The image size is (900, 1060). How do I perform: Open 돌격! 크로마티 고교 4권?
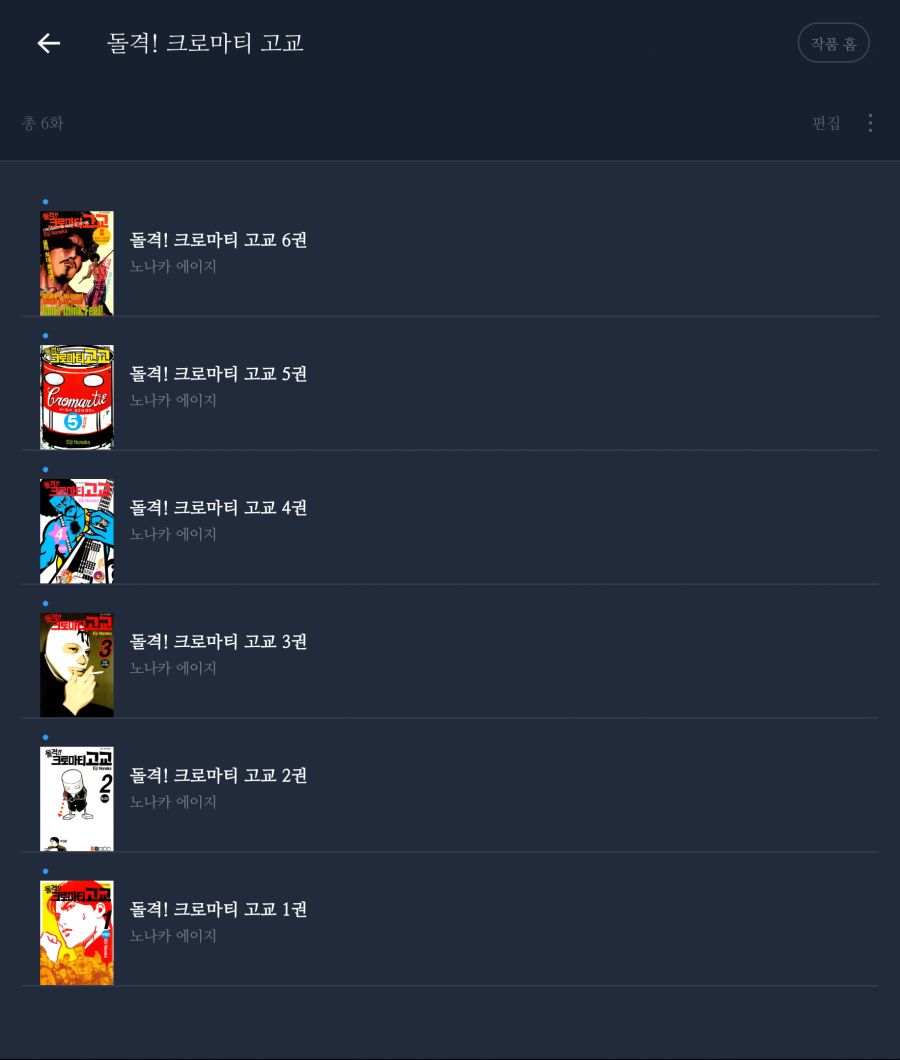coord(218,509)
